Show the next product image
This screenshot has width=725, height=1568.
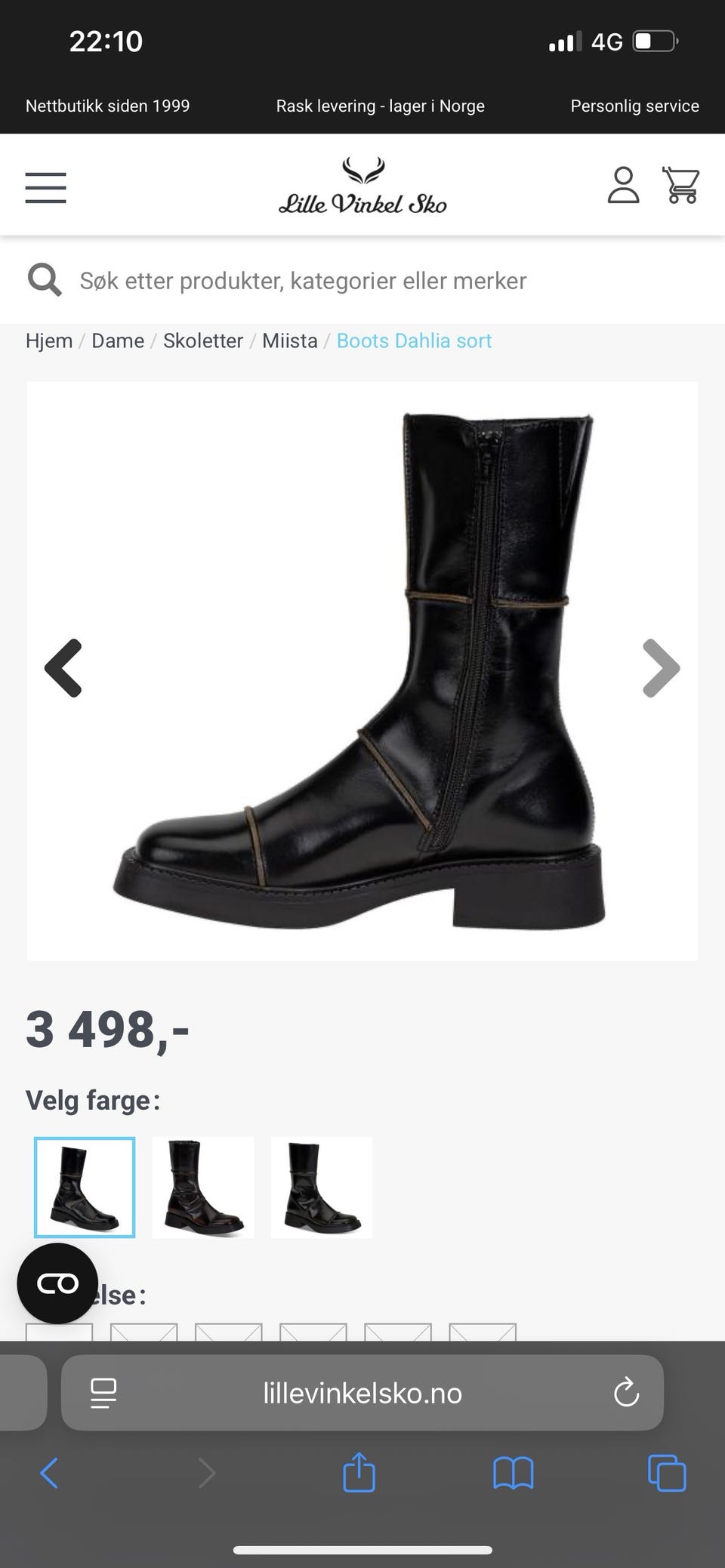click(661, 668)
